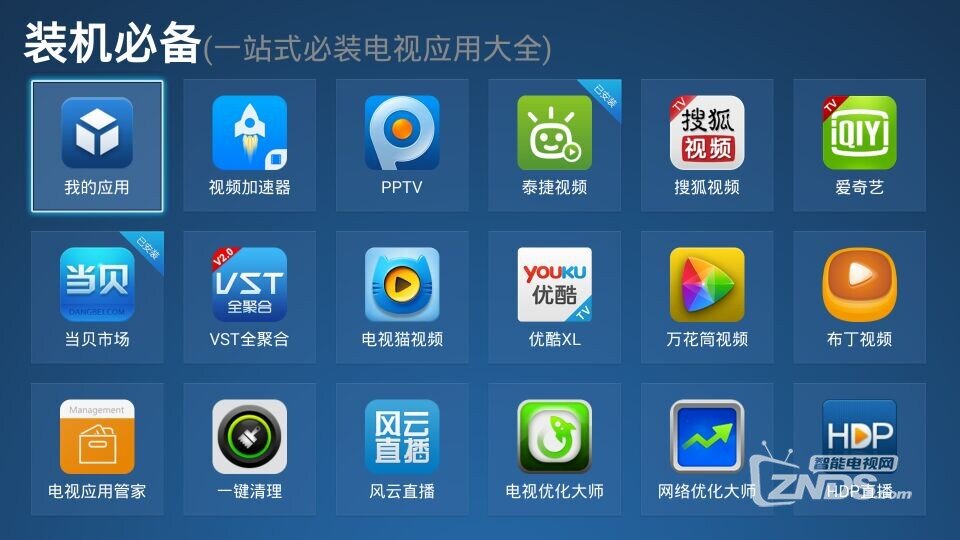
Task: Open the PPTV app tile
Action: [x=402, y=146]
